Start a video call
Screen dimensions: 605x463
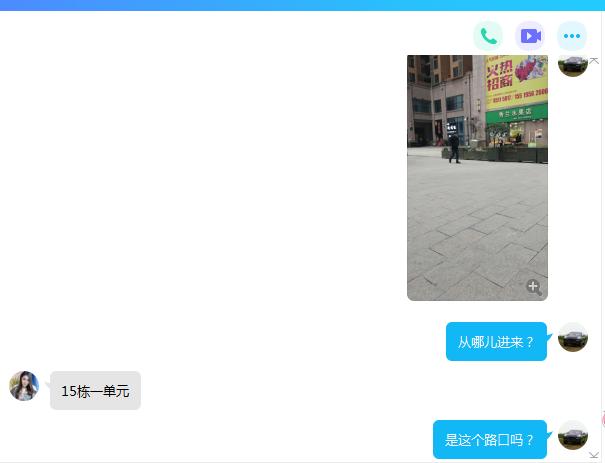tap(530, 36)
